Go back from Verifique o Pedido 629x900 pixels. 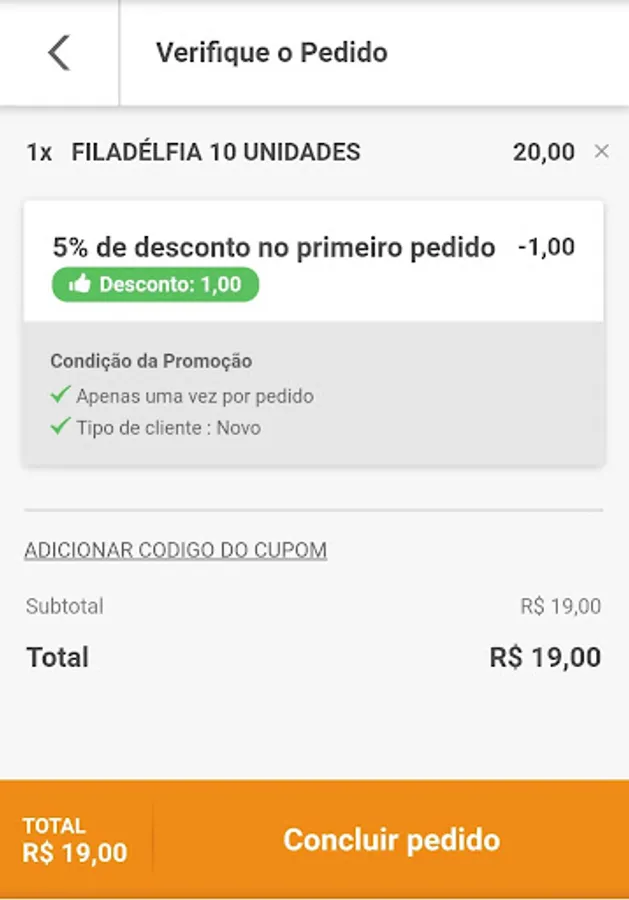[59, 52]
